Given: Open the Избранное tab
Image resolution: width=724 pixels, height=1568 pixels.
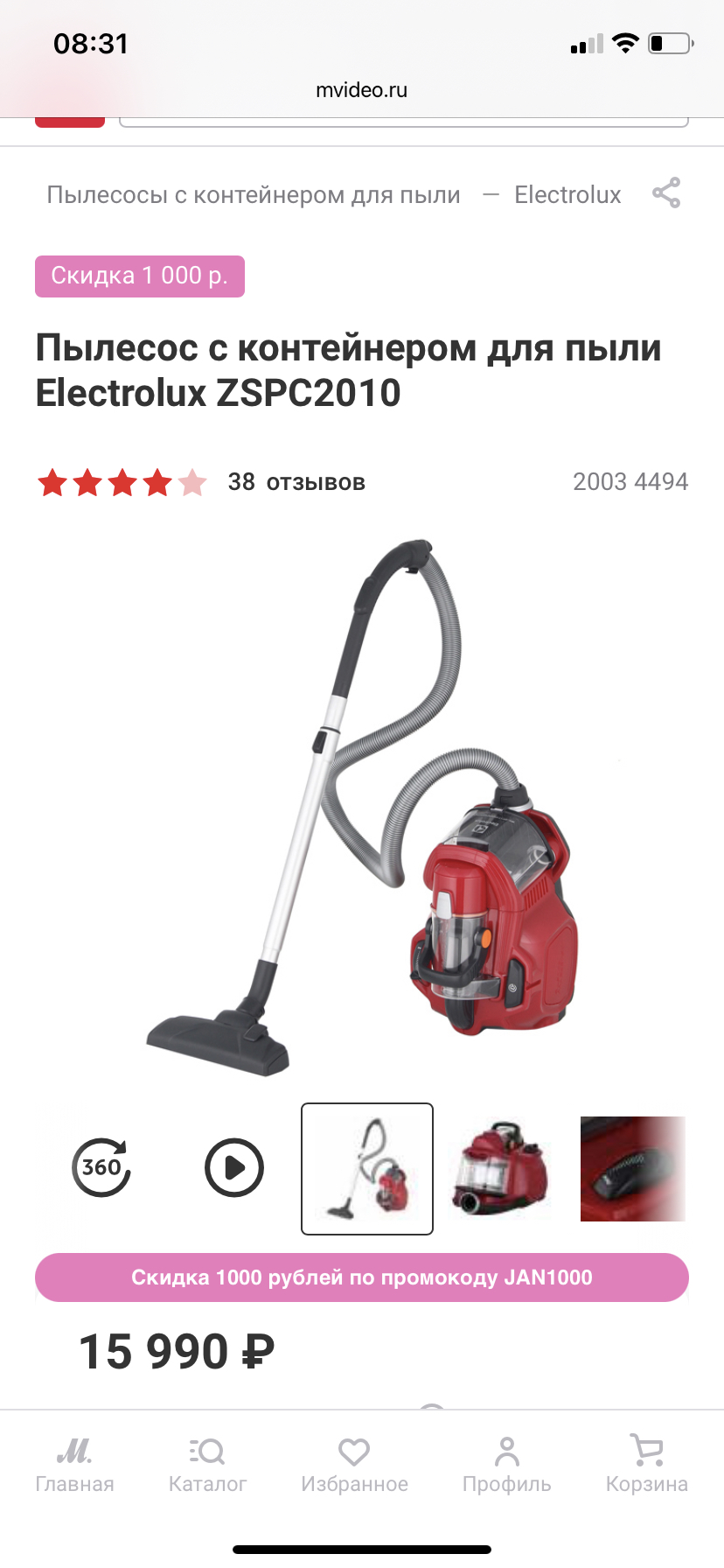Looking at the screenshot, I should pyautogui.click(x=354, y=1465).
